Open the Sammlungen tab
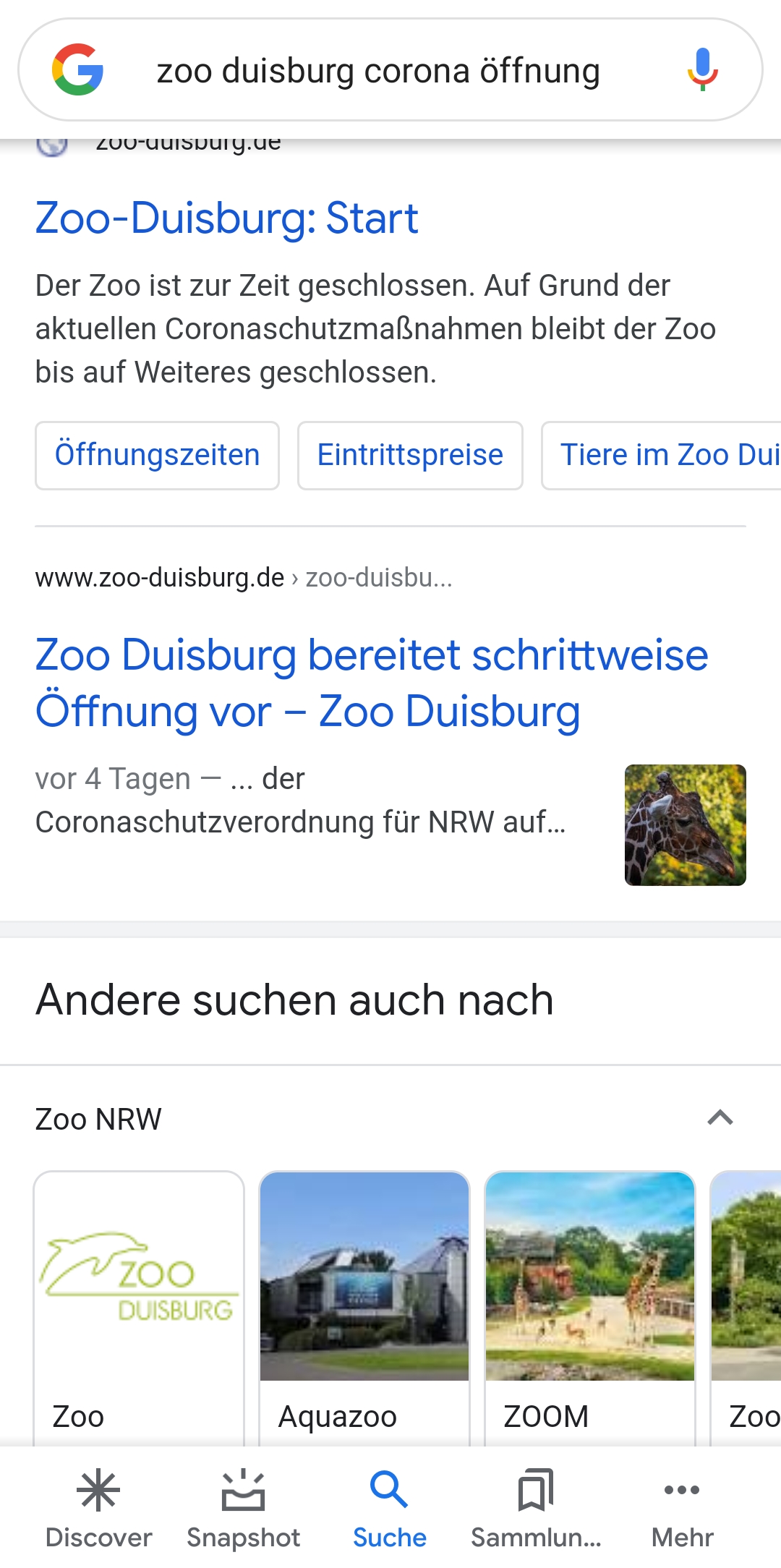The image size is (781, 1568). tap(536, 1508)
